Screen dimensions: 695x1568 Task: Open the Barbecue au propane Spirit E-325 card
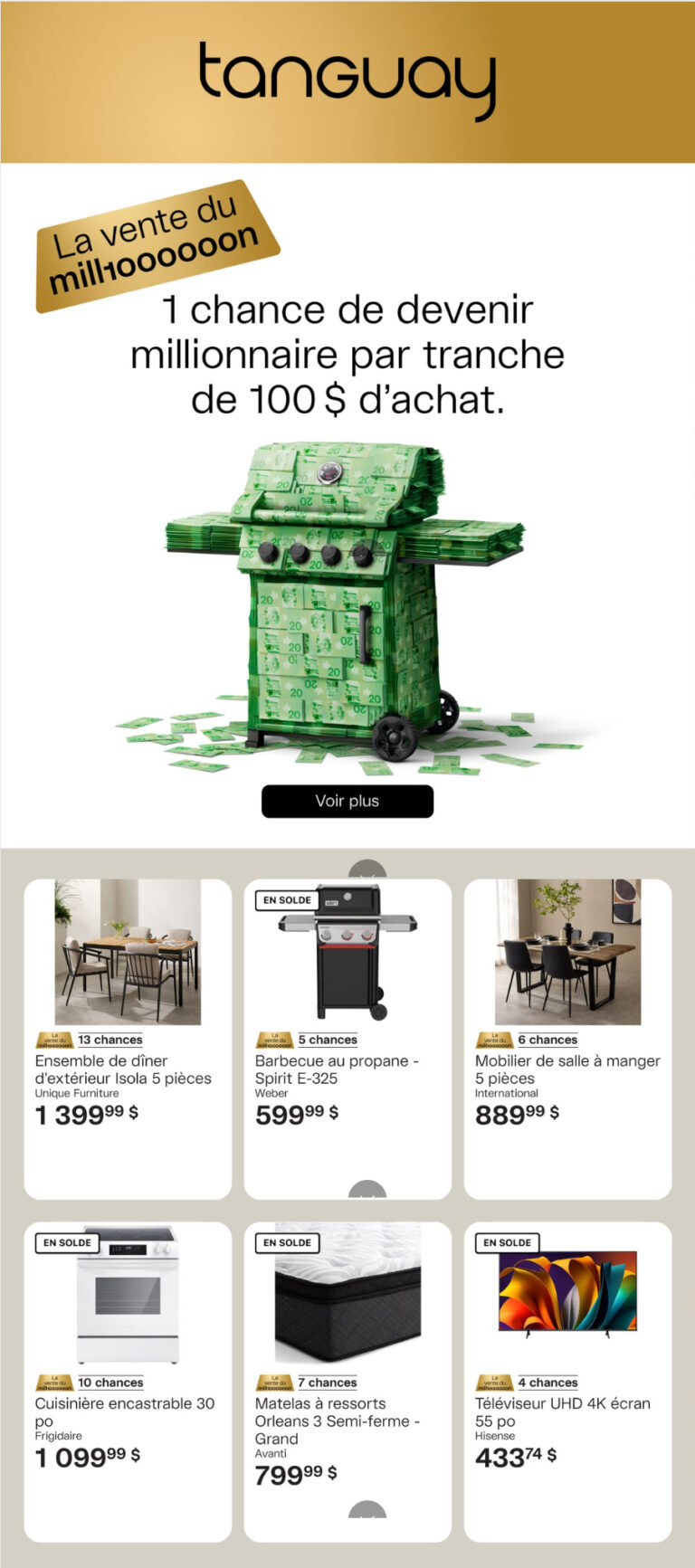point(347,1038)
